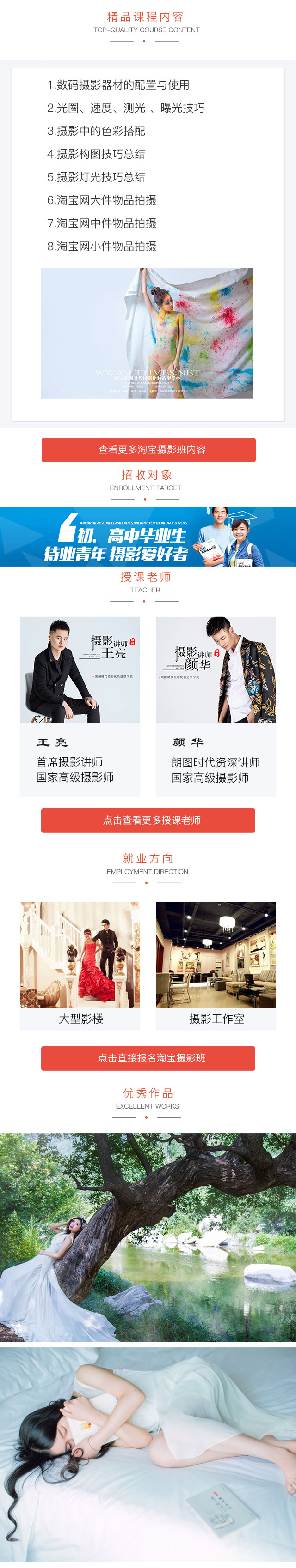
Task: Open 点击查看更多授课老师 button
Action: click(148, 820)
